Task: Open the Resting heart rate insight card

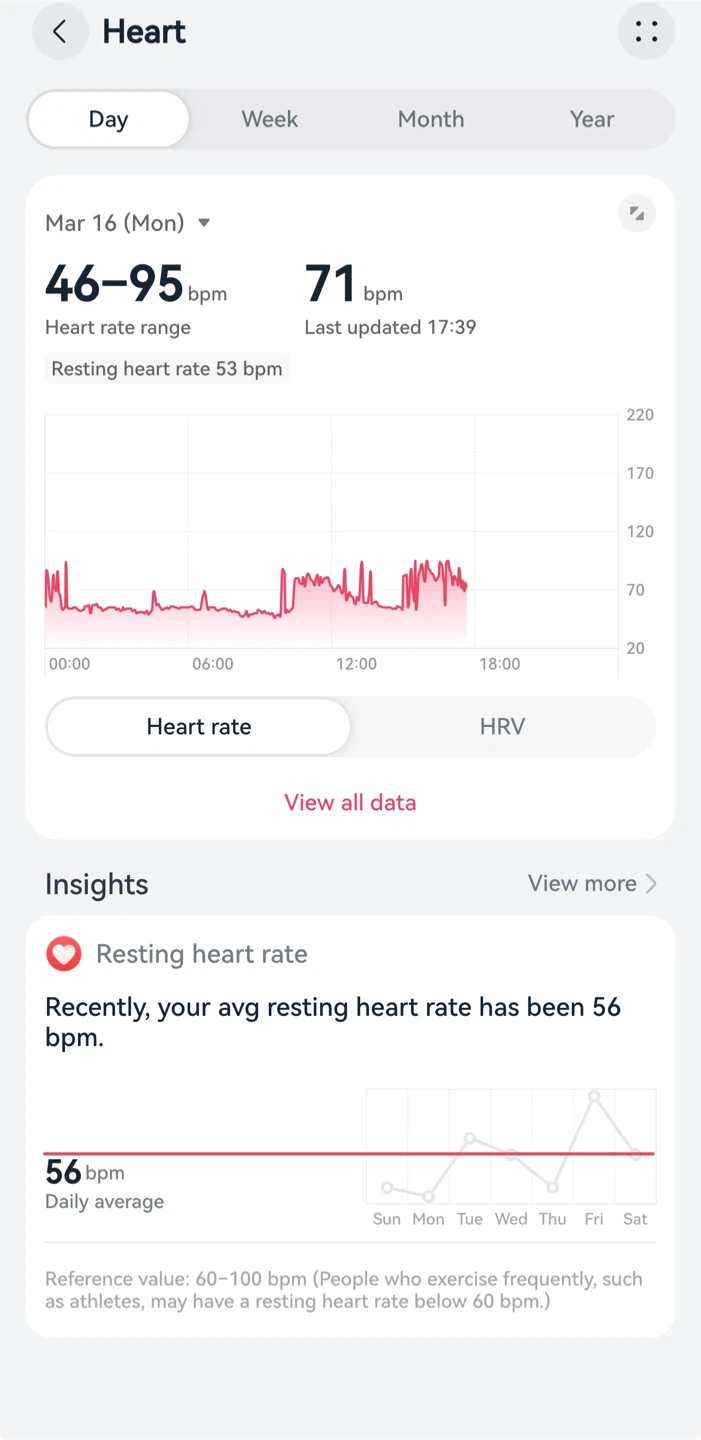Action: click(350, 1127)
